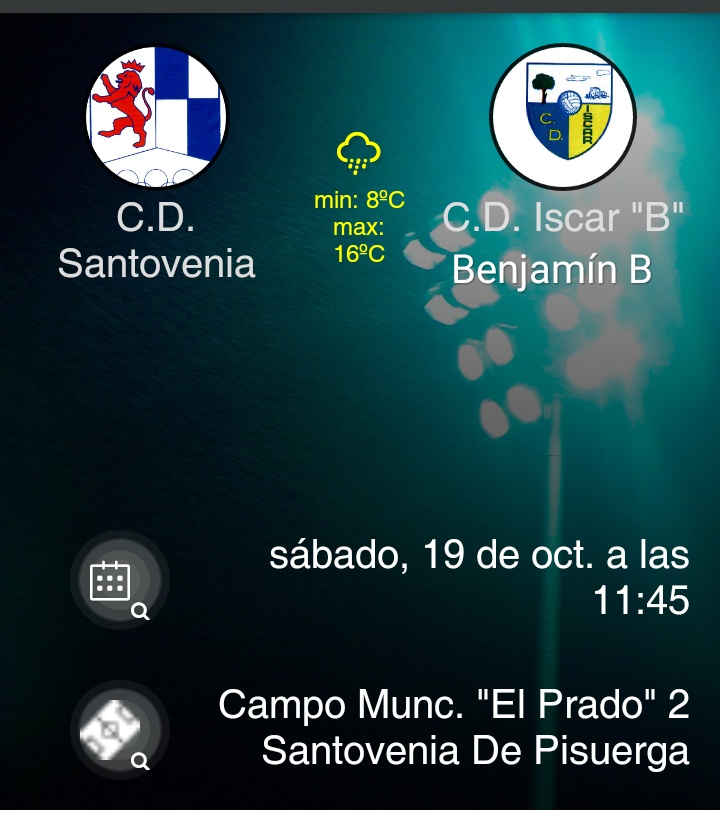
Task: Open the calendar icon for the match date
Action: coord(119,580)
